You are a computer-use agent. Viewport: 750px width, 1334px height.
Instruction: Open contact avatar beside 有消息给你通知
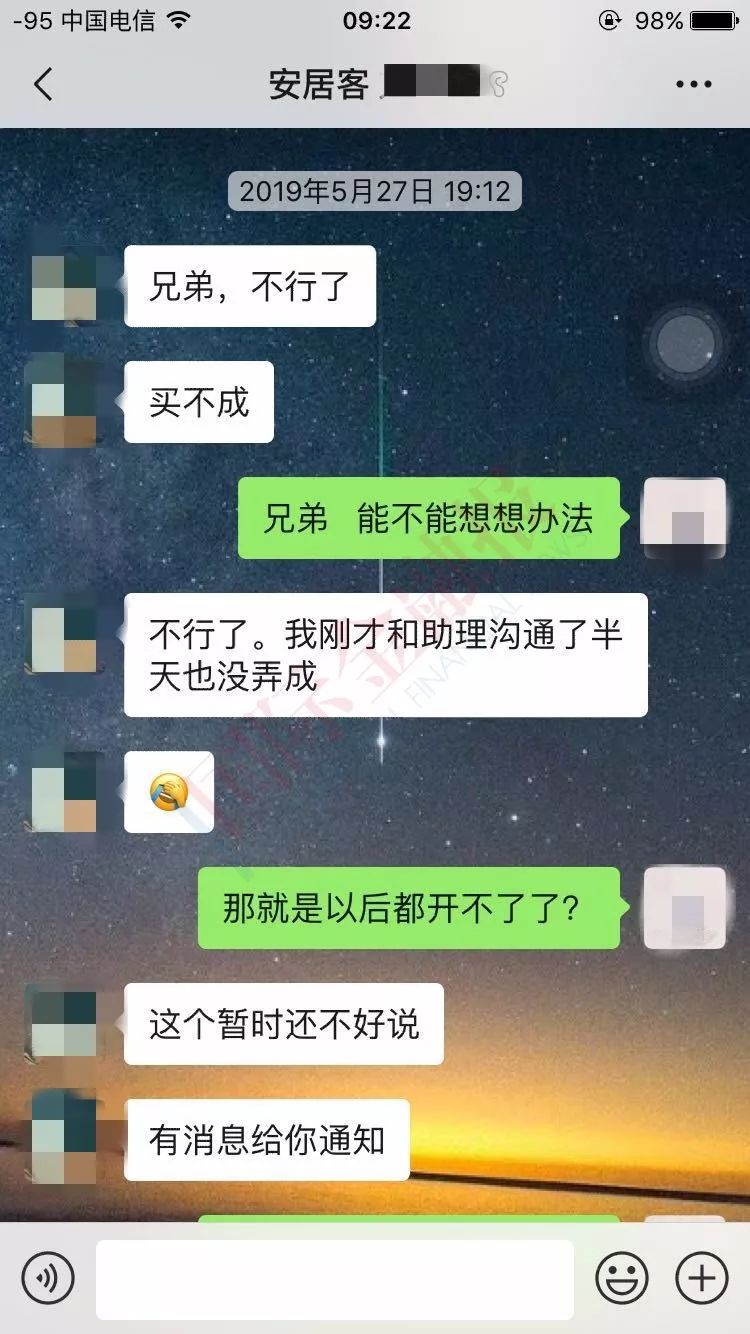63,1140
